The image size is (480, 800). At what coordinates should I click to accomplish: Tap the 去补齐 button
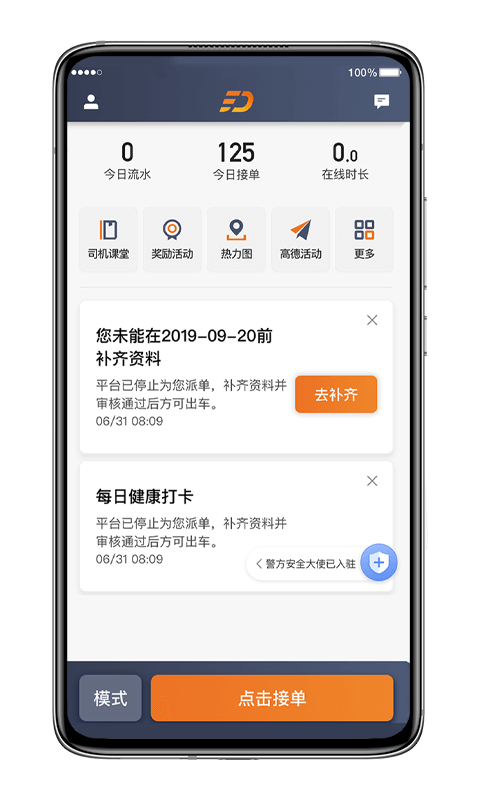point(336,394)
